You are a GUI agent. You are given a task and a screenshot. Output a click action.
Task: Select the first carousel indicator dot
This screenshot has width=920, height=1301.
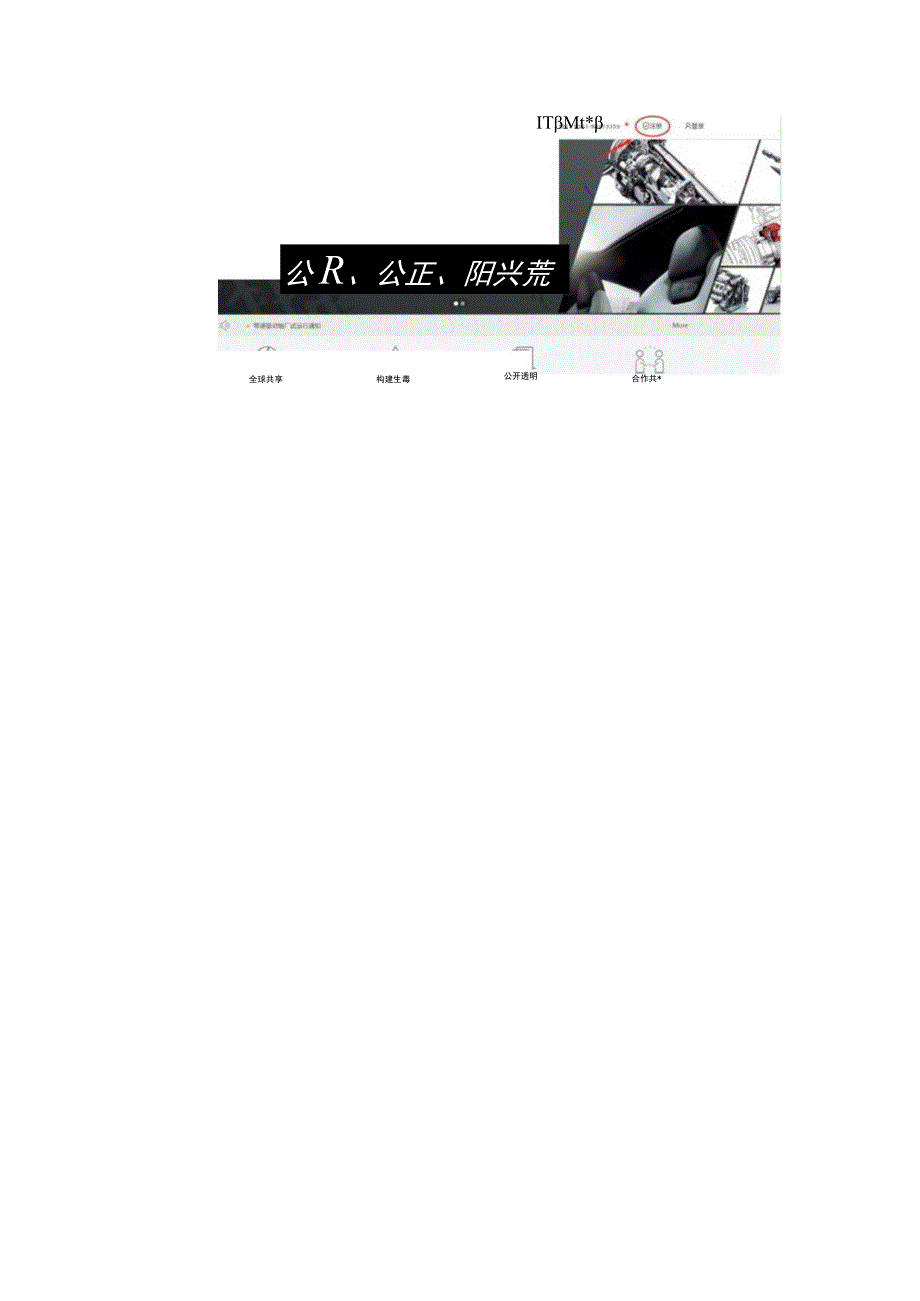click(x=458, y=303)
